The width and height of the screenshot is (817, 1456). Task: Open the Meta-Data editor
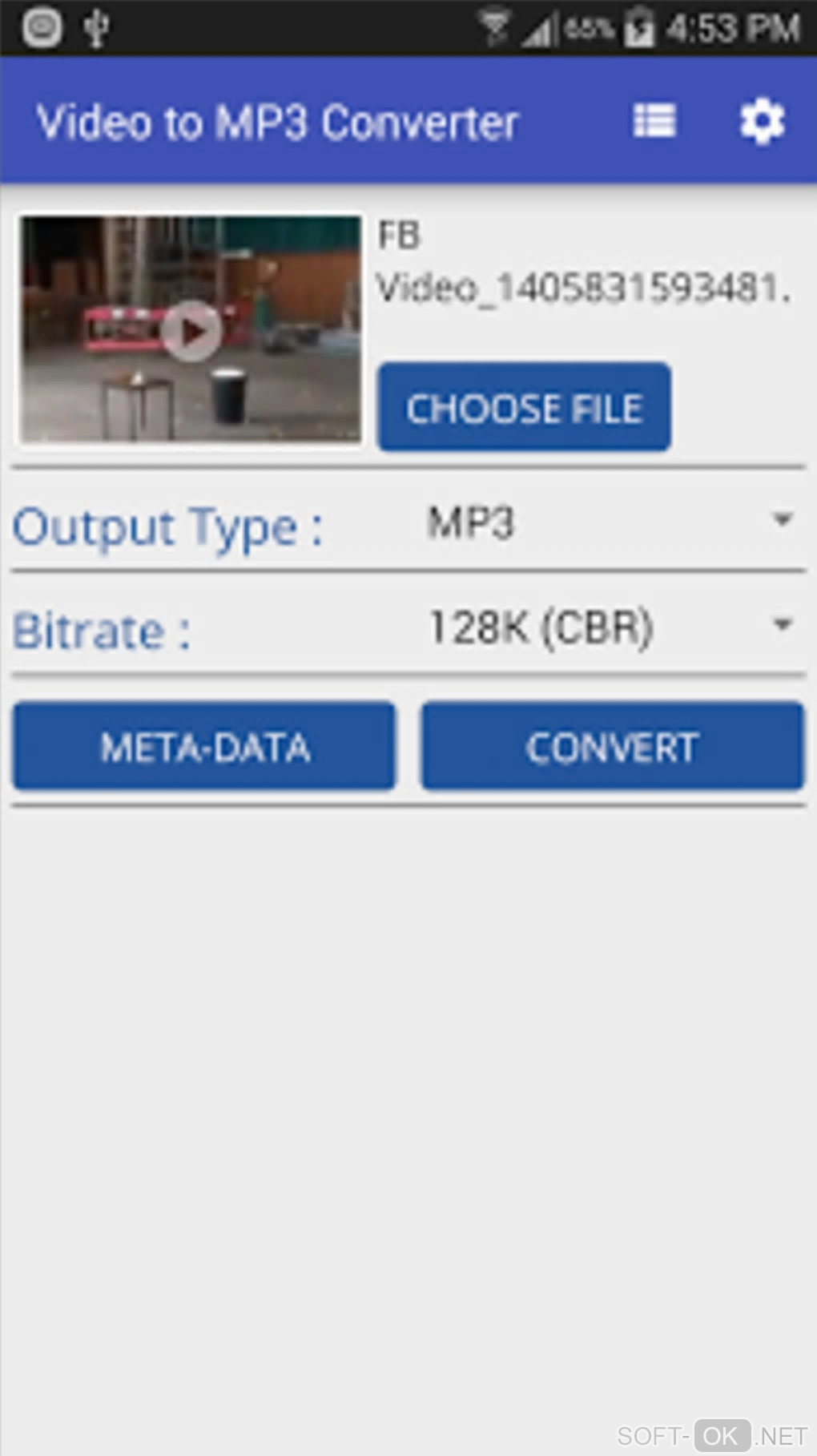pyautogui.click(x=204, y=747)
